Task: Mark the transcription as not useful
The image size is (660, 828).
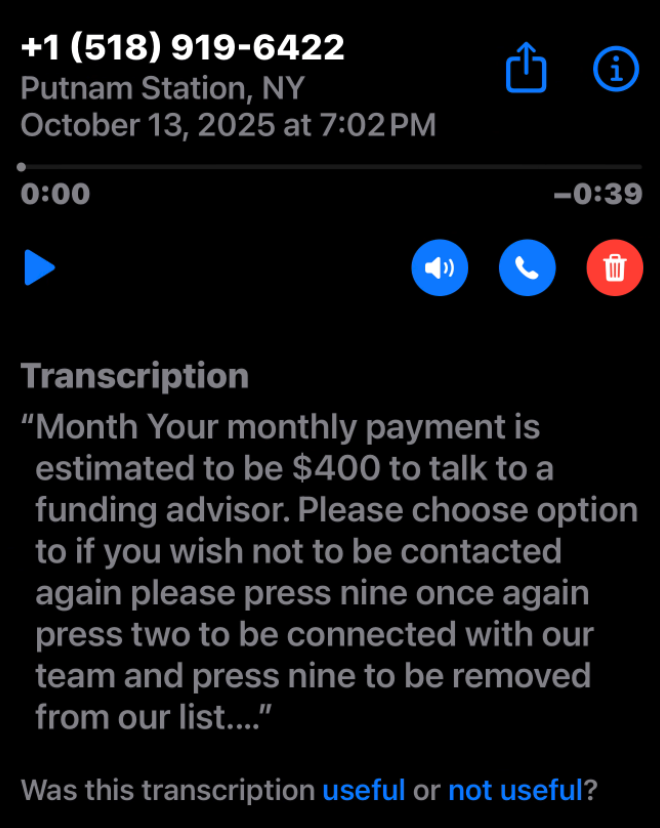Action: 515,790
